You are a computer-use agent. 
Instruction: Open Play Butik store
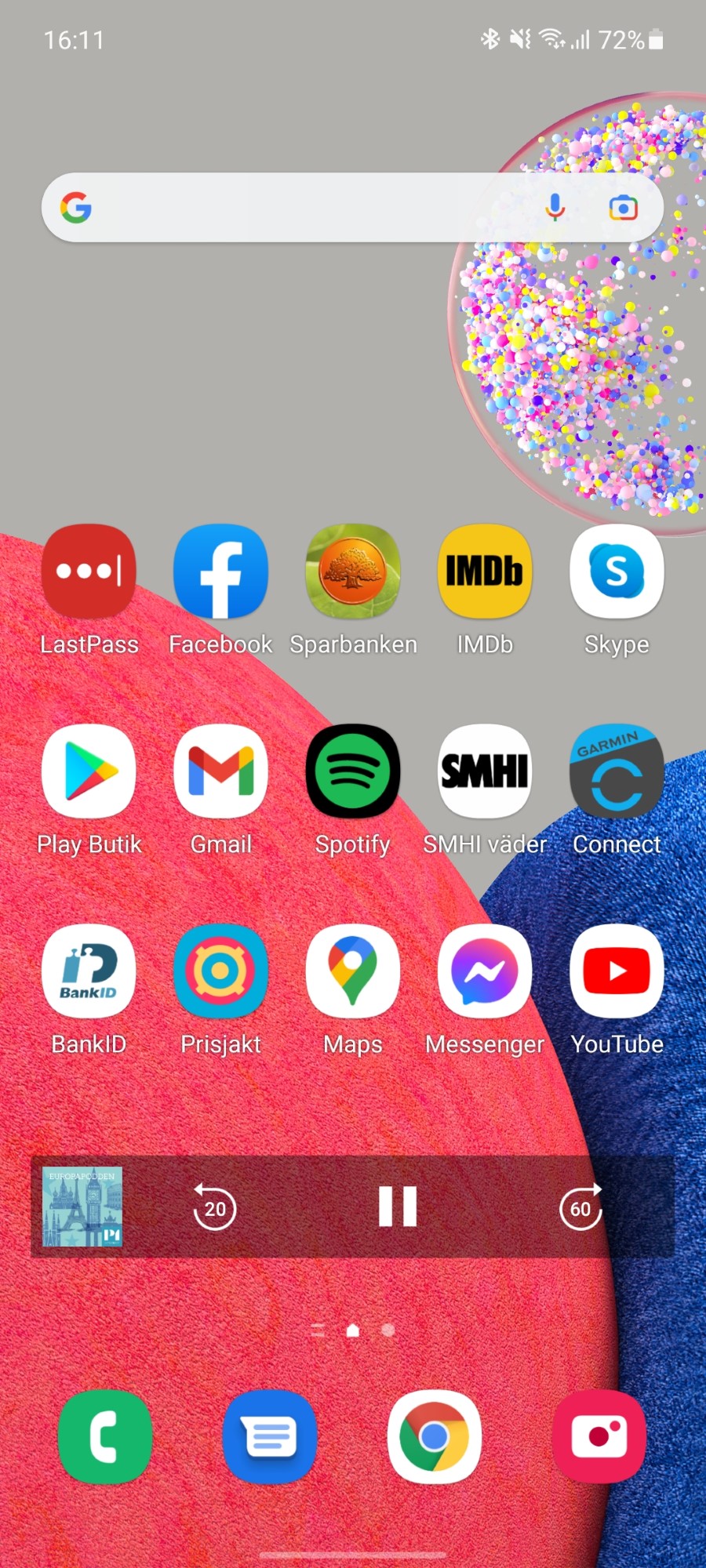pos(89,772)
